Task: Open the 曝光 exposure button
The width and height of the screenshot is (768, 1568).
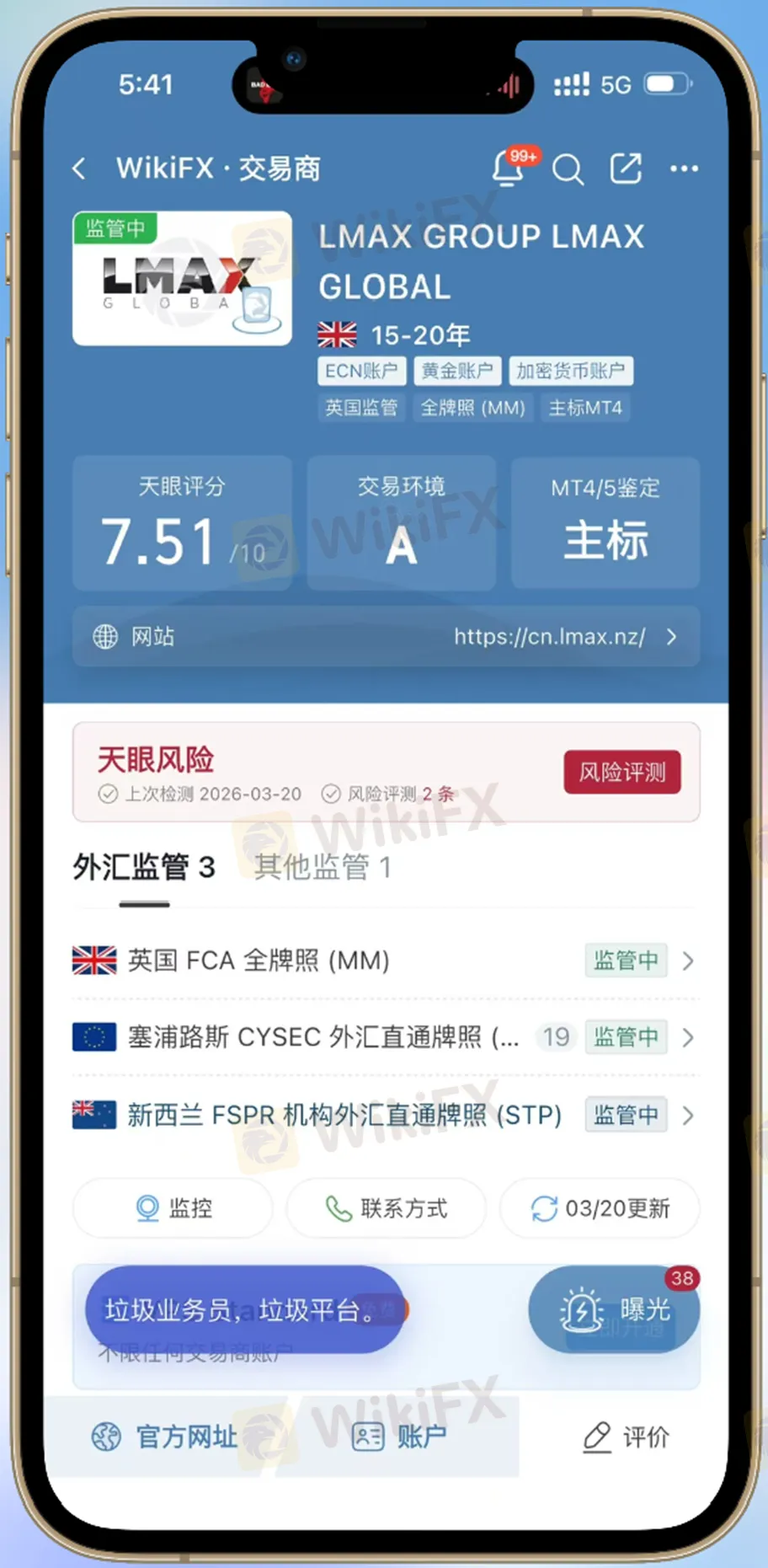Action: (614, 1310)
